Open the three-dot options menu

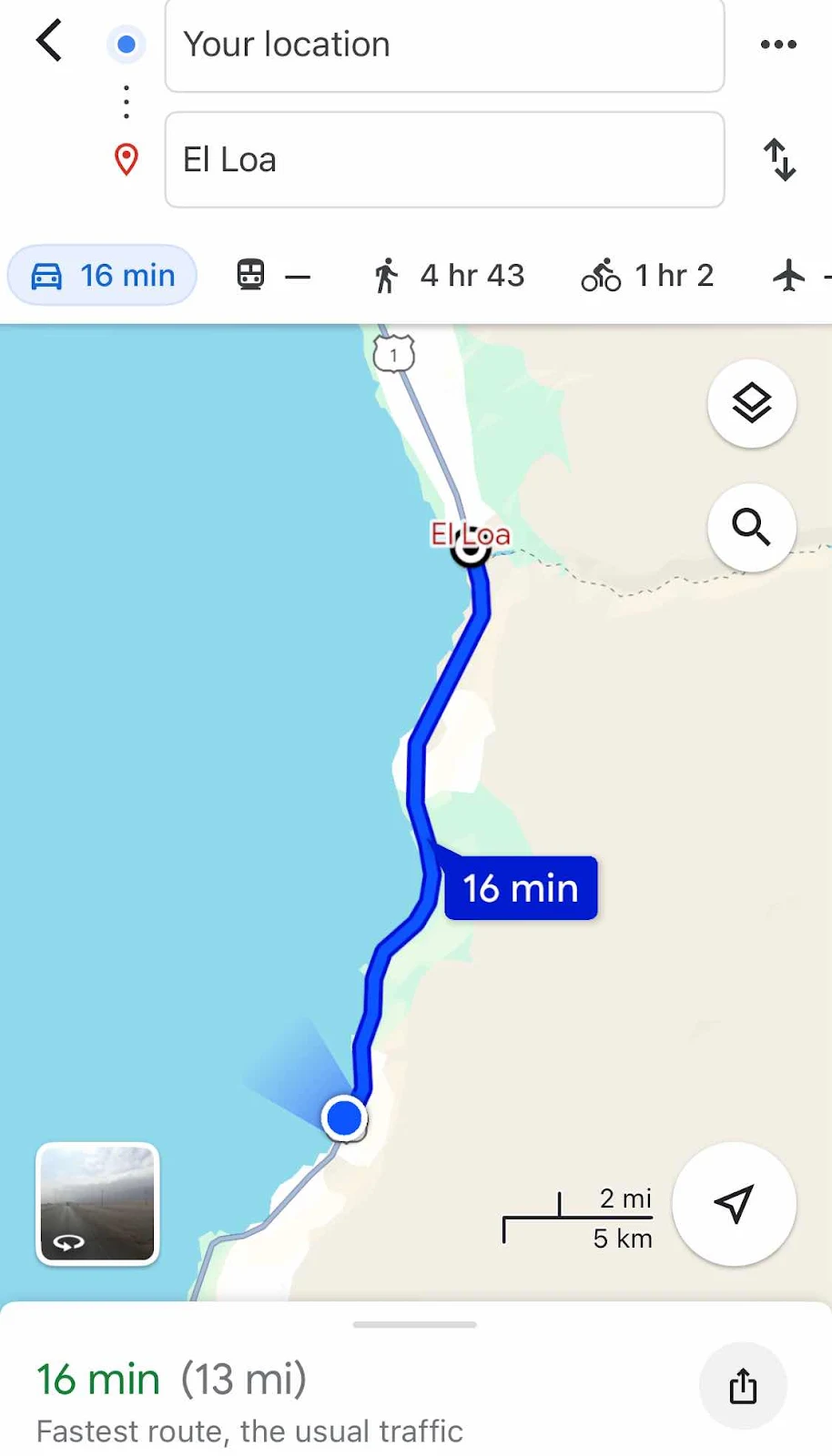tap(778, 45)
